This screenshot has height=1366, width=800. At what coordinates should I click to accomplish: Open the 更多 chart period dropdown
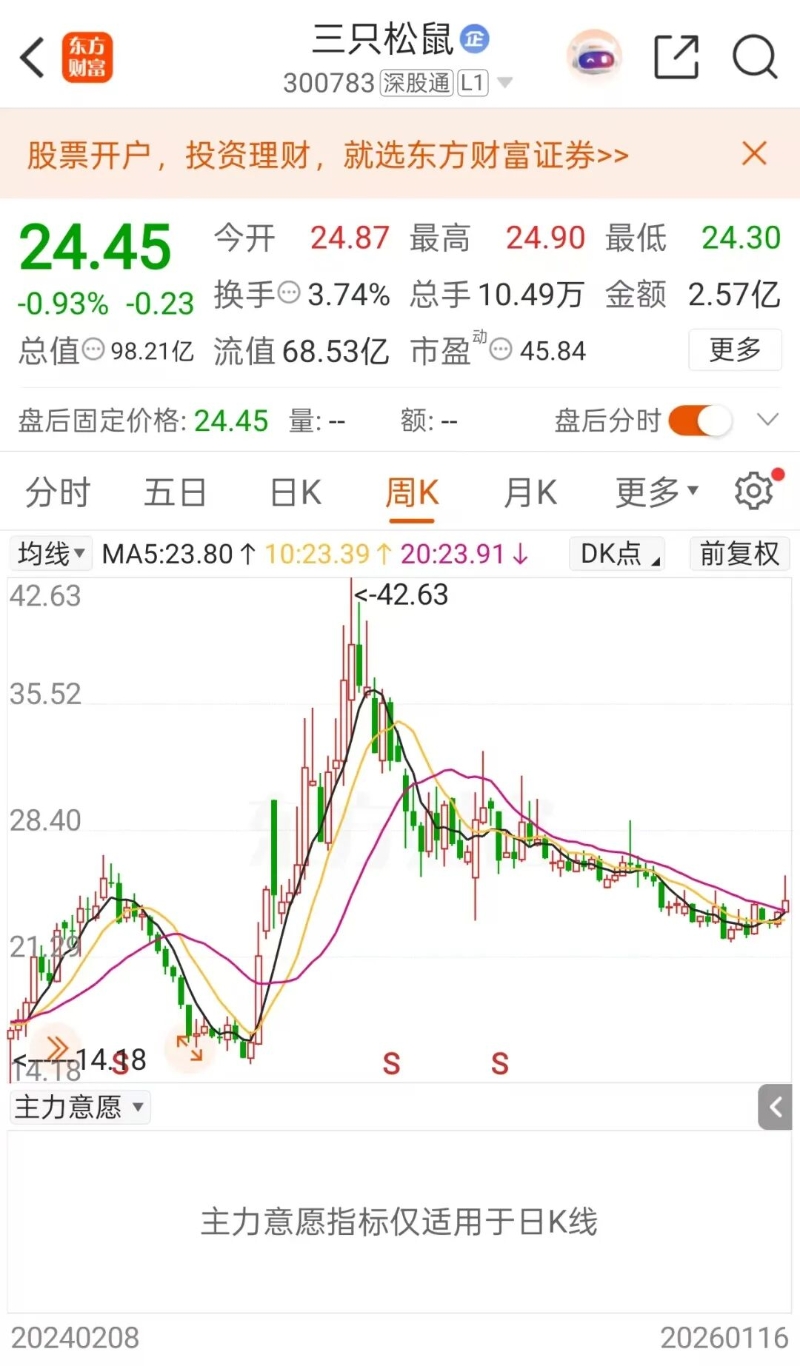click(x=656, y=492)
